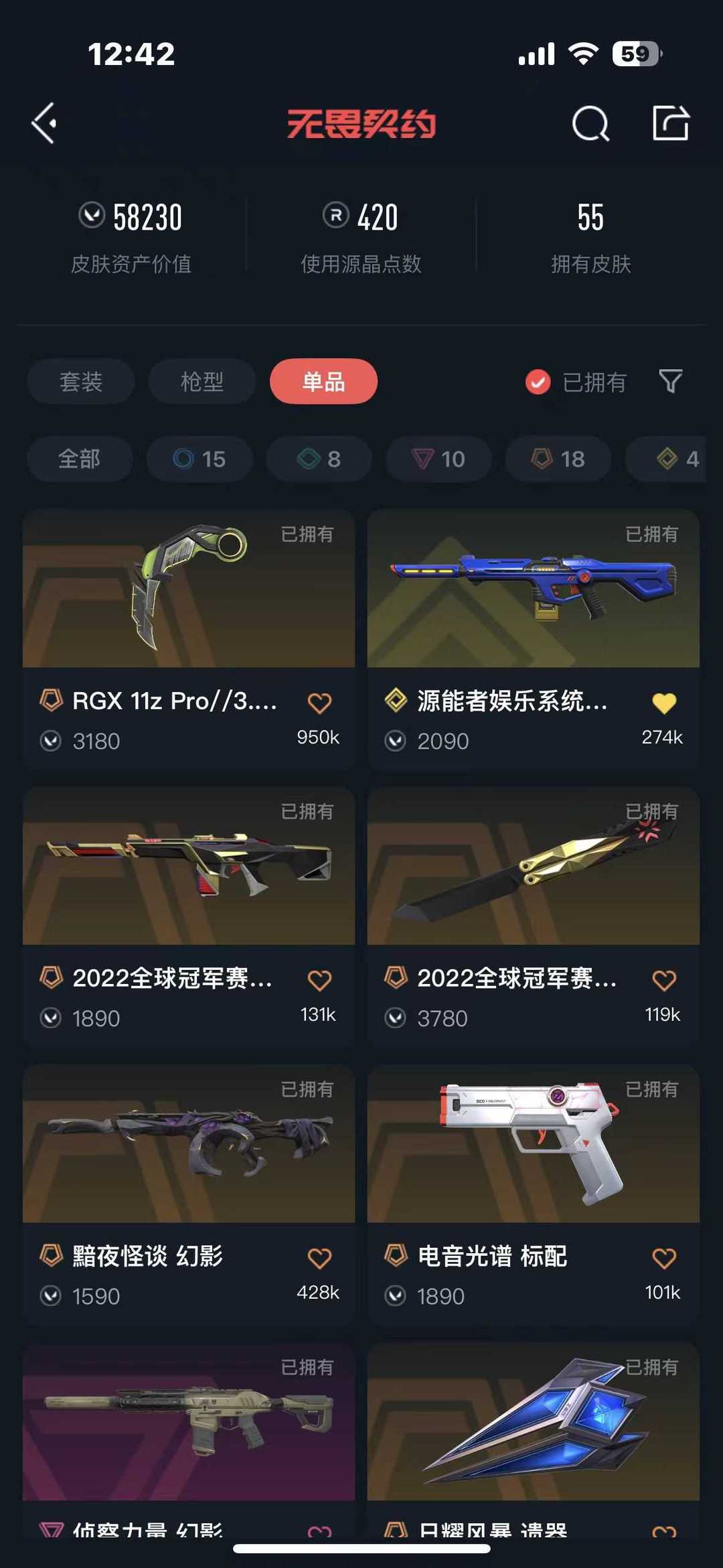This screenshot has height=1568, width=723.
Task: Like the 黯夜怪谈 幻影 skin
Action: (319, 1258)
